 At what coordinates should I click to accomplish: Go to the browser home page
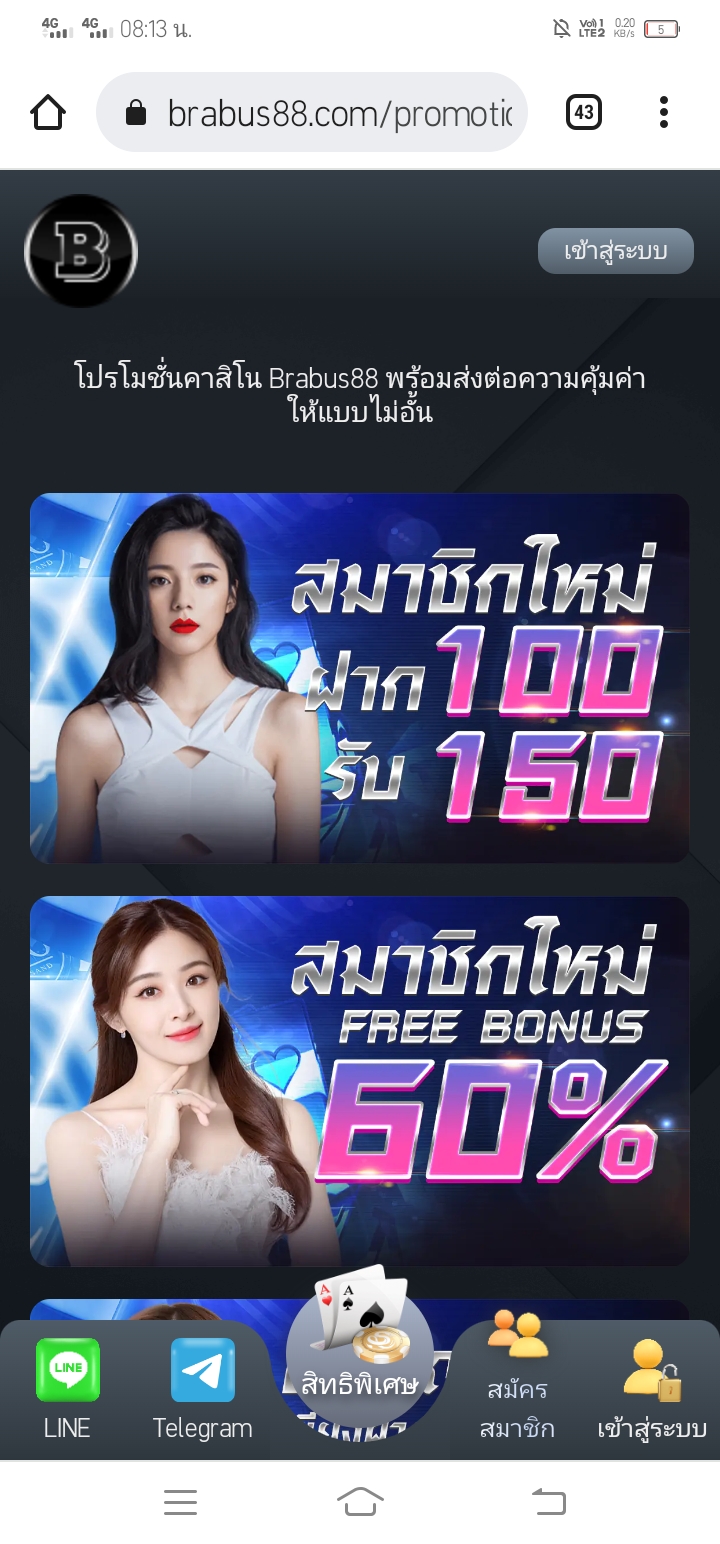point(48,112)
